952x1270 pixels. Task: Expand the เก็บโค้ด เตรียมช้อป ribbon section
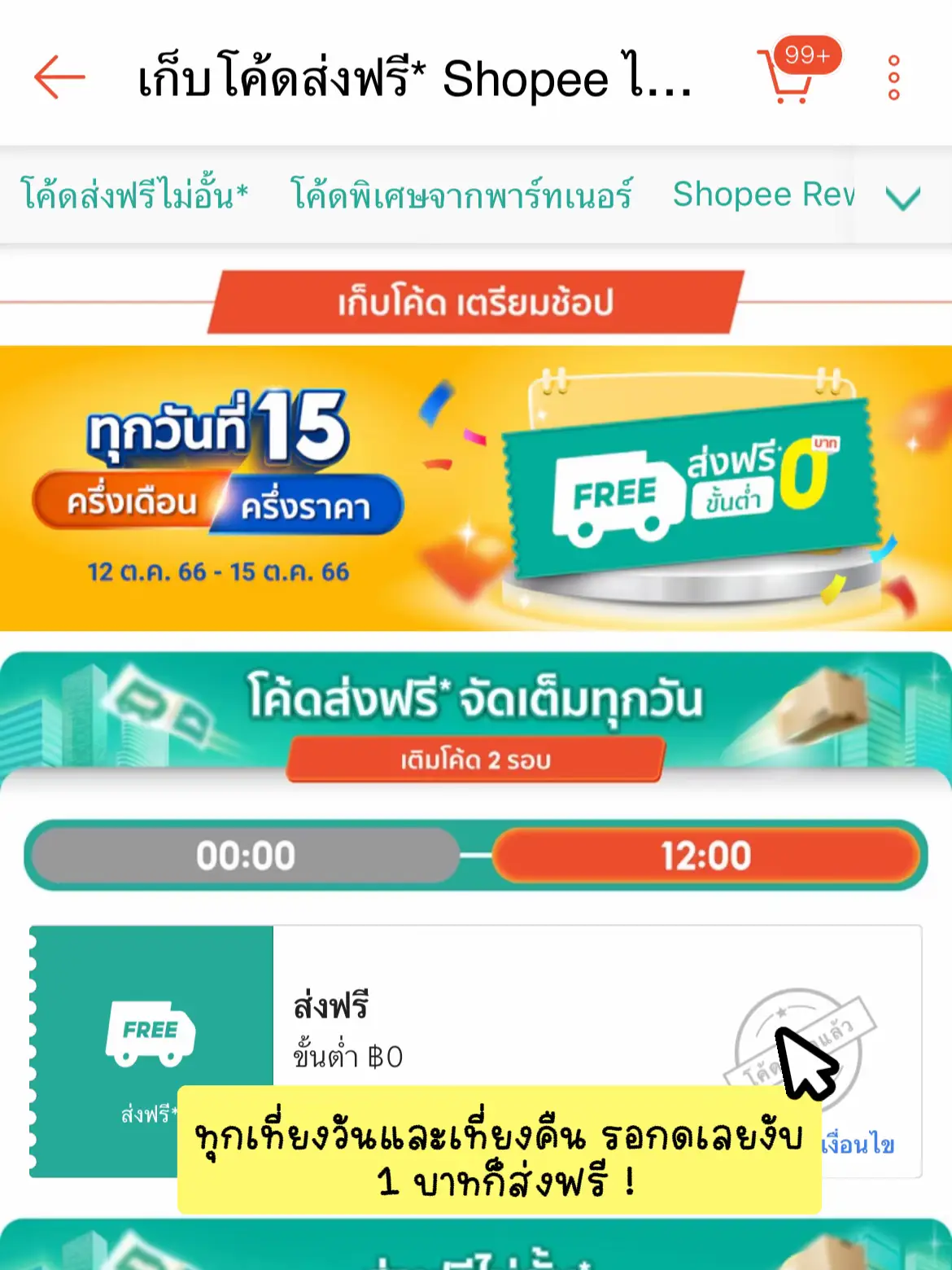(x=476, y=303)
